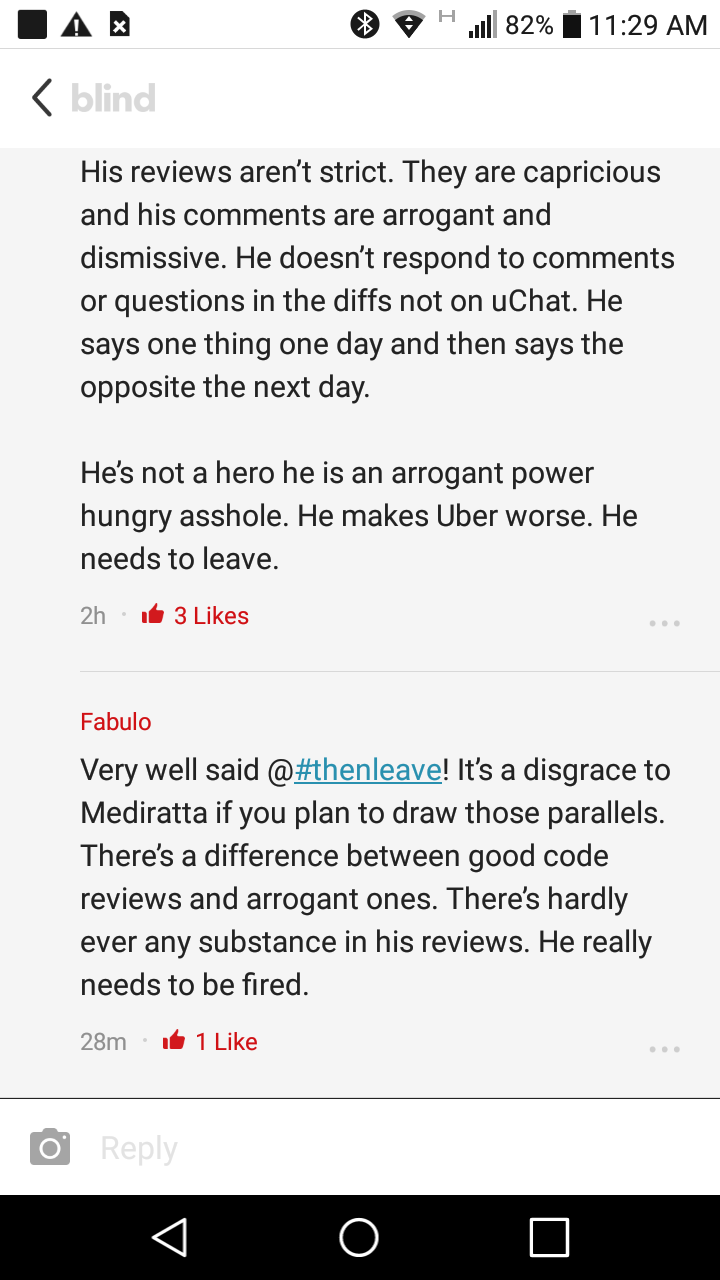The width and height of the screenshot is (720, 1280).
Task: Go to the system home screen
Action: click(359, 1237)
